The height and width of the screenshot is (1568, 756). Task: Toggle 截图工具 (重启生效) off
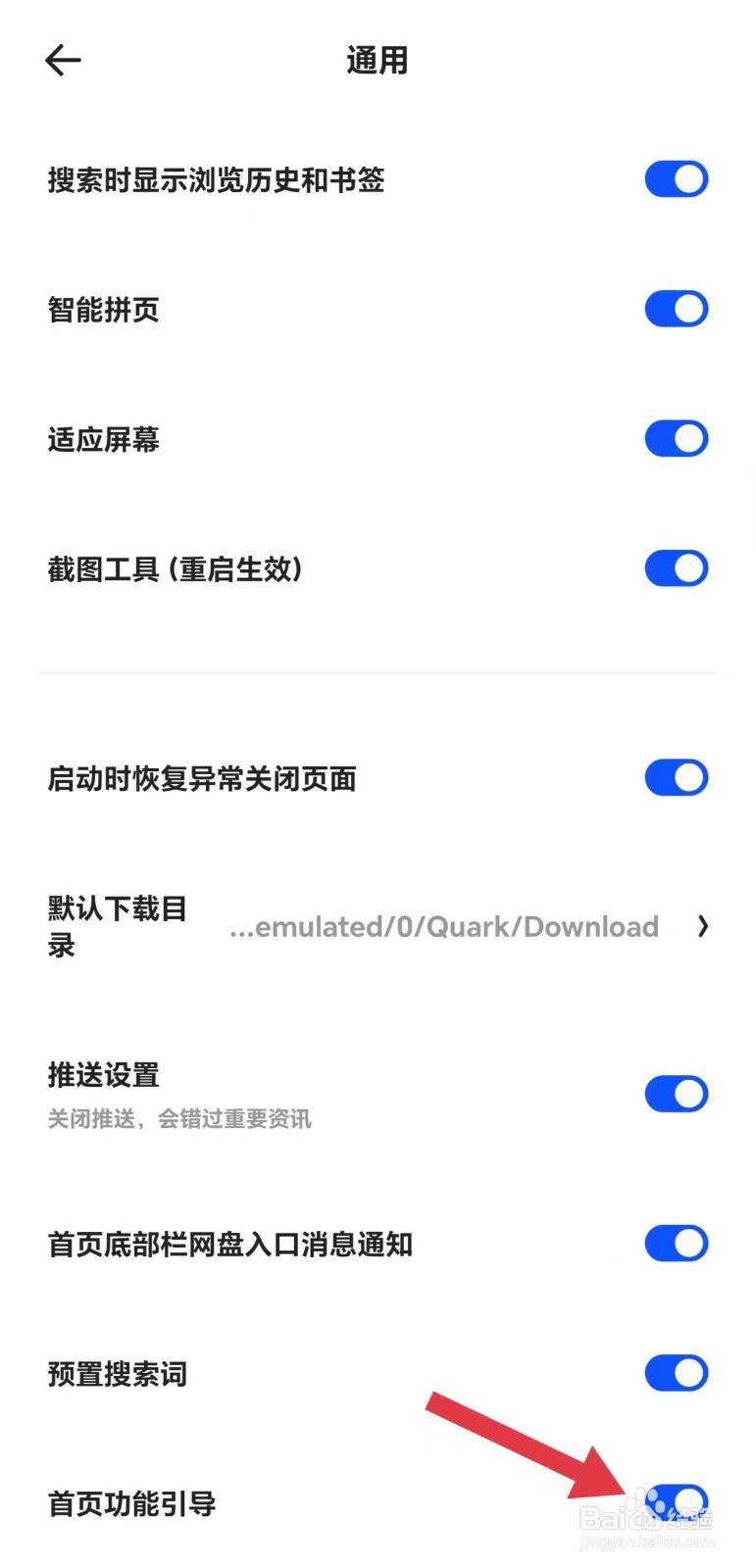coord(676,568)
